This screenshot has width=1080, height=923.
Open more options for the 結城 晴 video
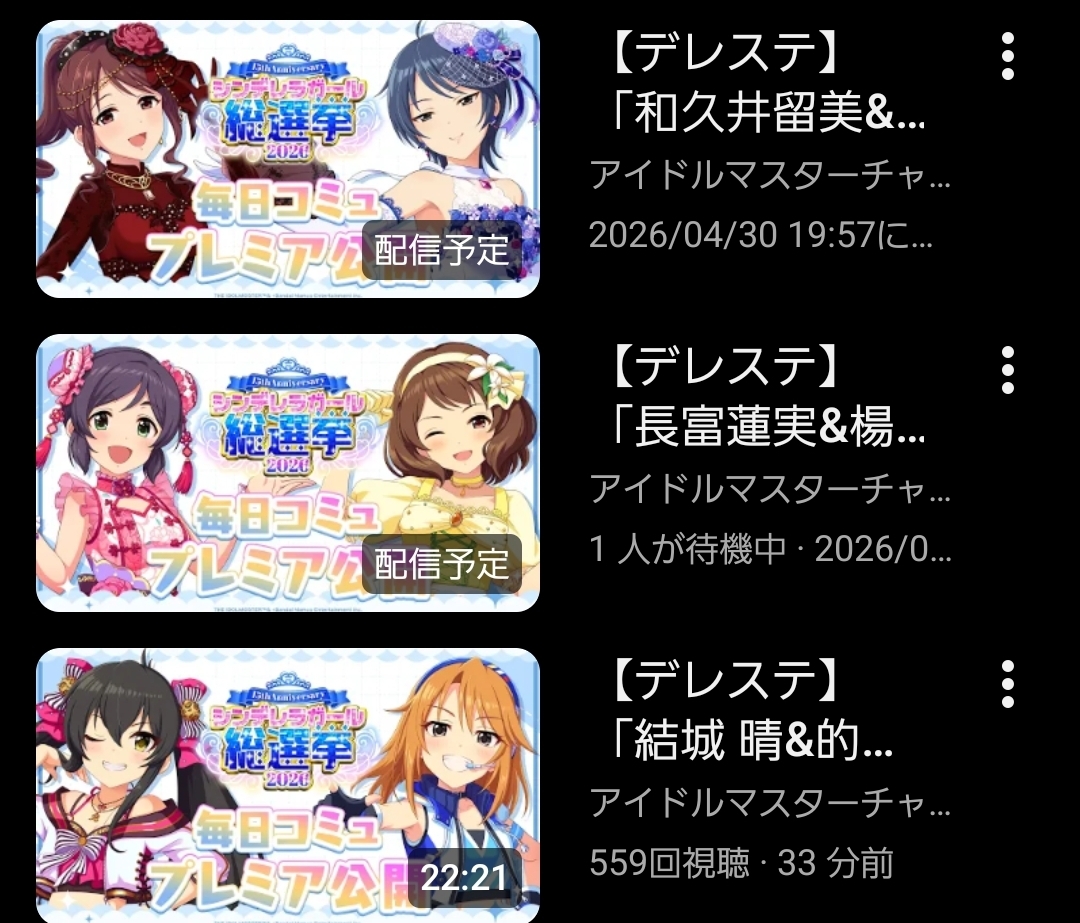1007,684
